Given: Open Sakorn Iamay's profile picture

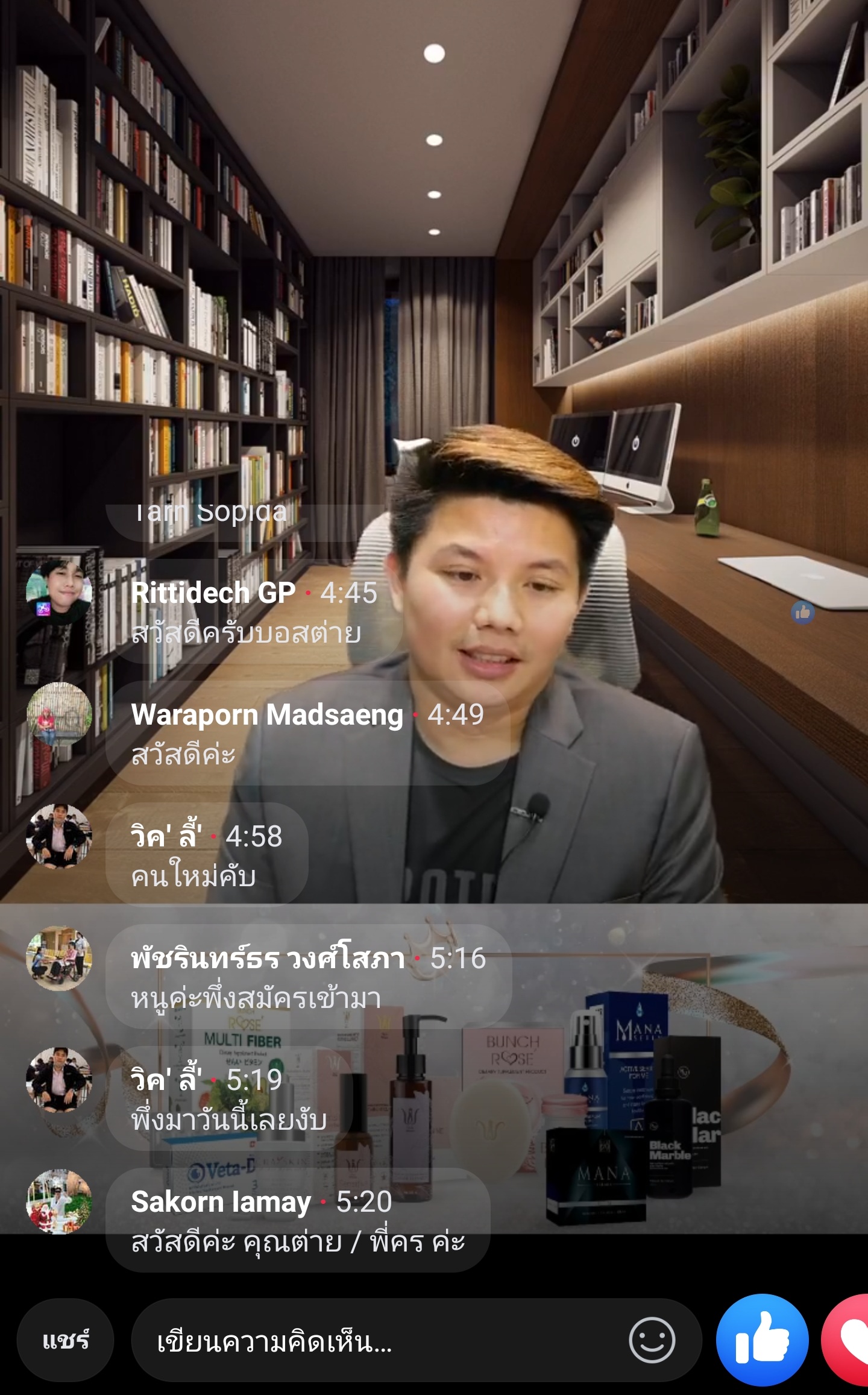Looking at the screenshot, I should click(58, 1202).
